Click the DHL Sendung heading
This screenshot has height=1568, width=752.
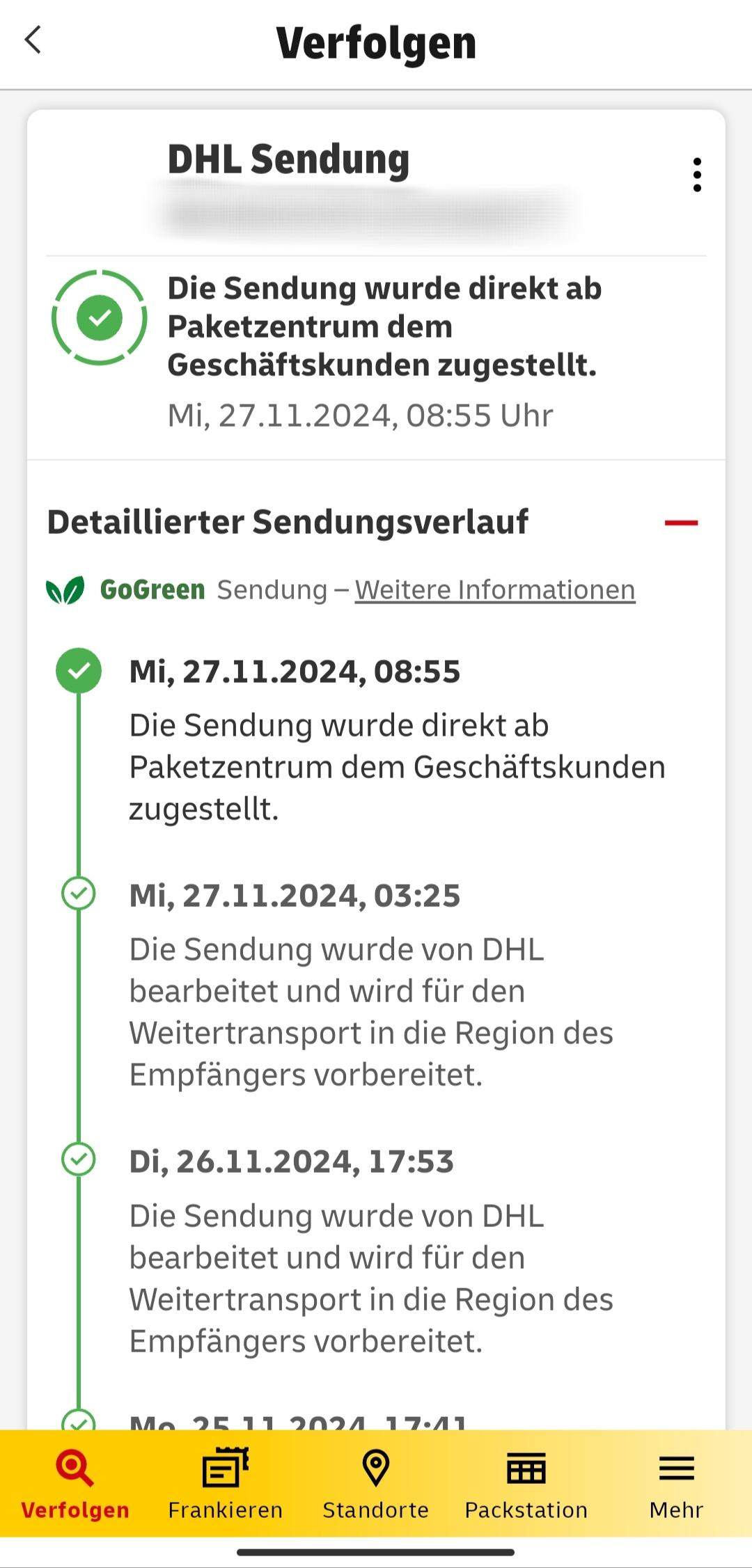click(x=290, y=157)
